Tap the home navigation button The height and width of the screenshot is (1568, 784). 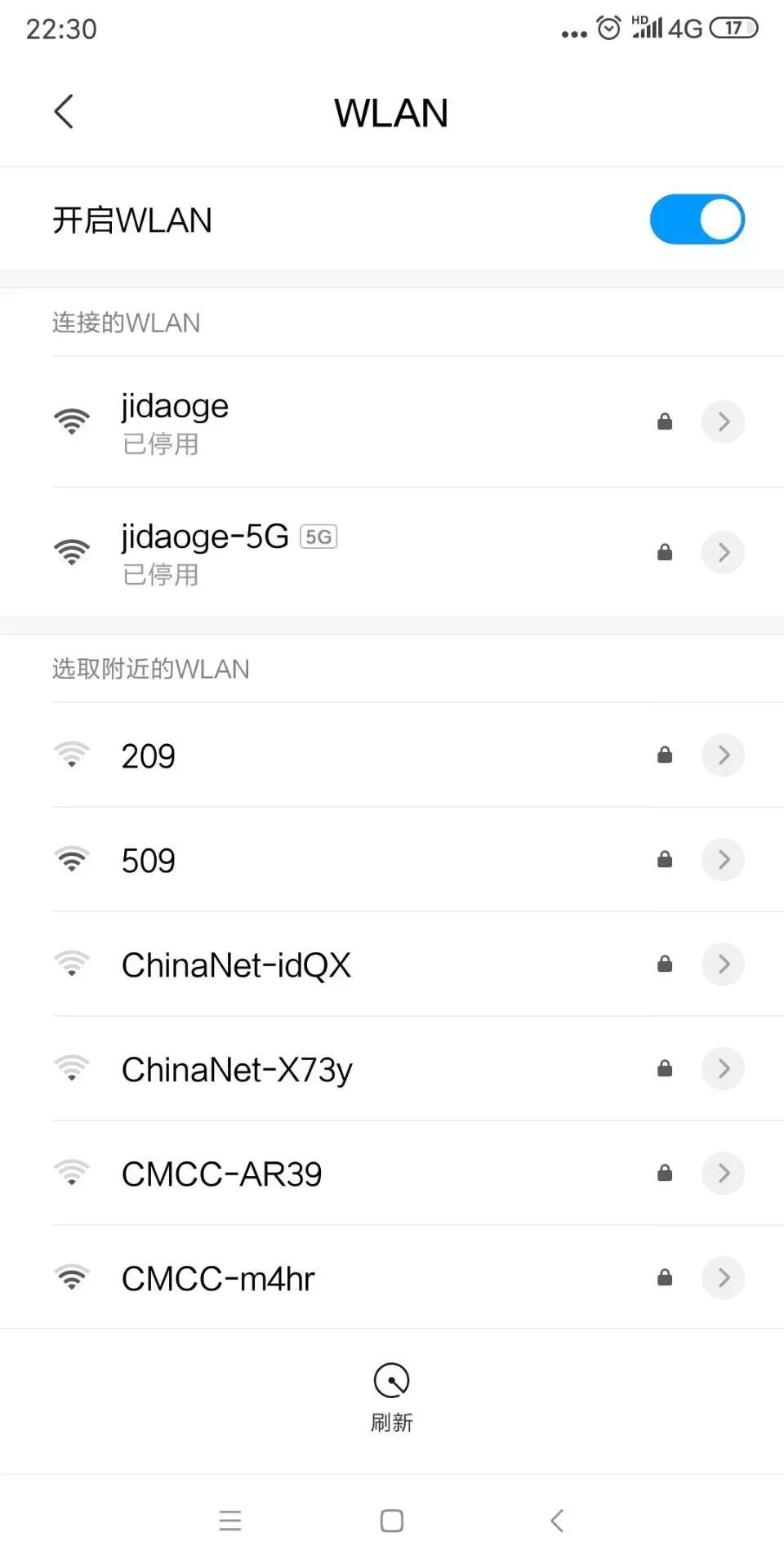[392, 1520]
